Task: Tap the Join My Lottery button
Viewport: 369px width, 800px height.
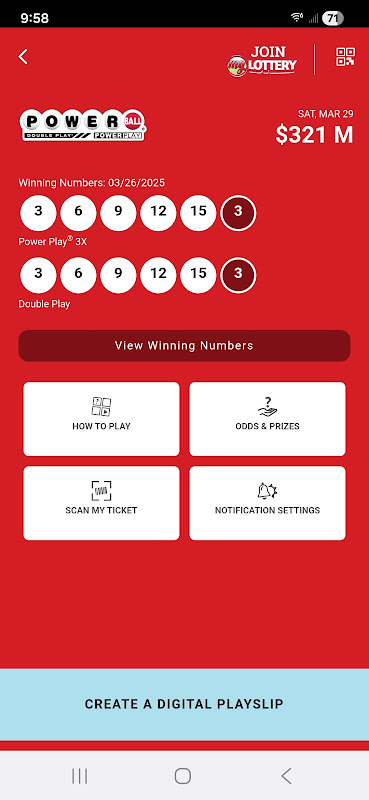Action: click(x=262, y=61)
